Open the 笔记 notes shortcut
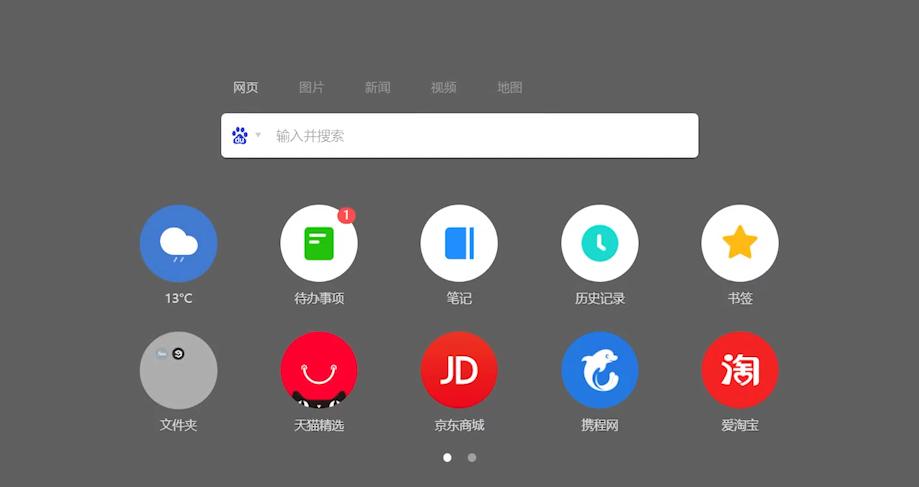This screenshot has height=487, width=919. (x=459, y=243)
